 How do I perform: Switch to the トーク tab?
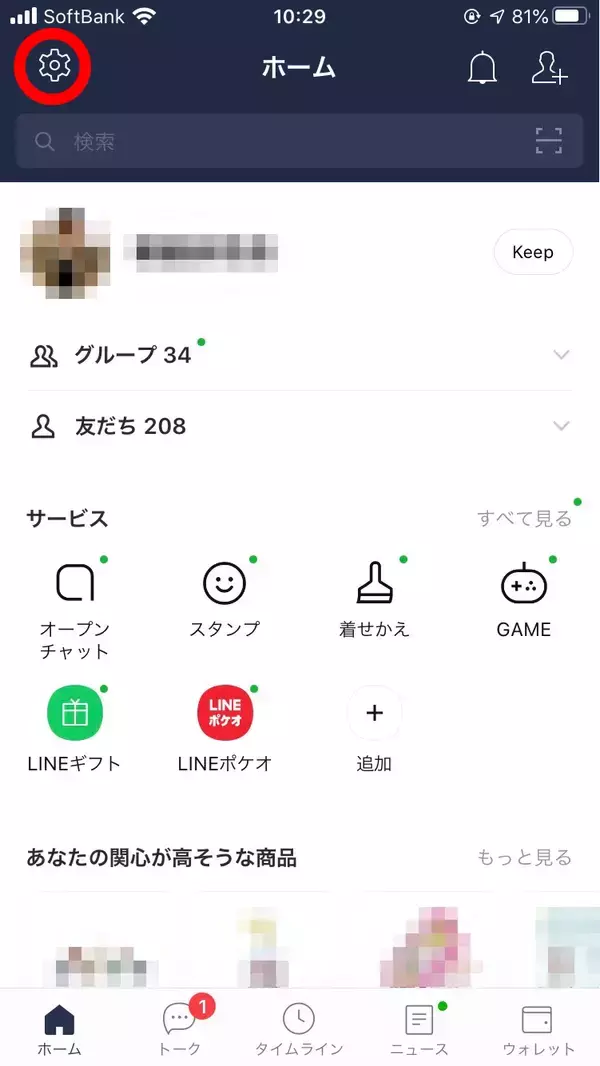pyautogui.click(x=180, y=1028)
